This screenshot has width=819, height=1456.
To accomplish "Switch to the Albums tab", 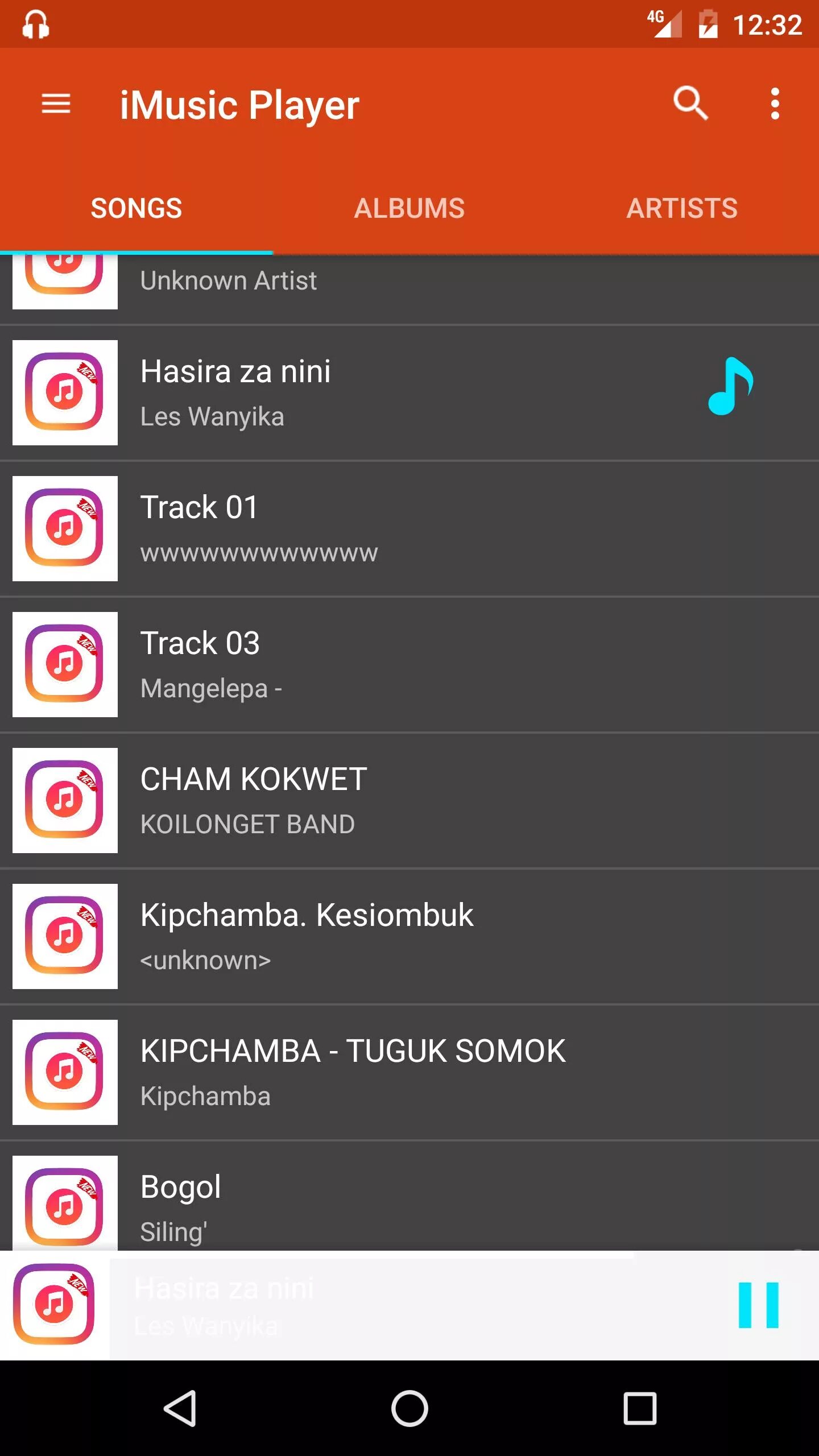I will pos(409,208).
